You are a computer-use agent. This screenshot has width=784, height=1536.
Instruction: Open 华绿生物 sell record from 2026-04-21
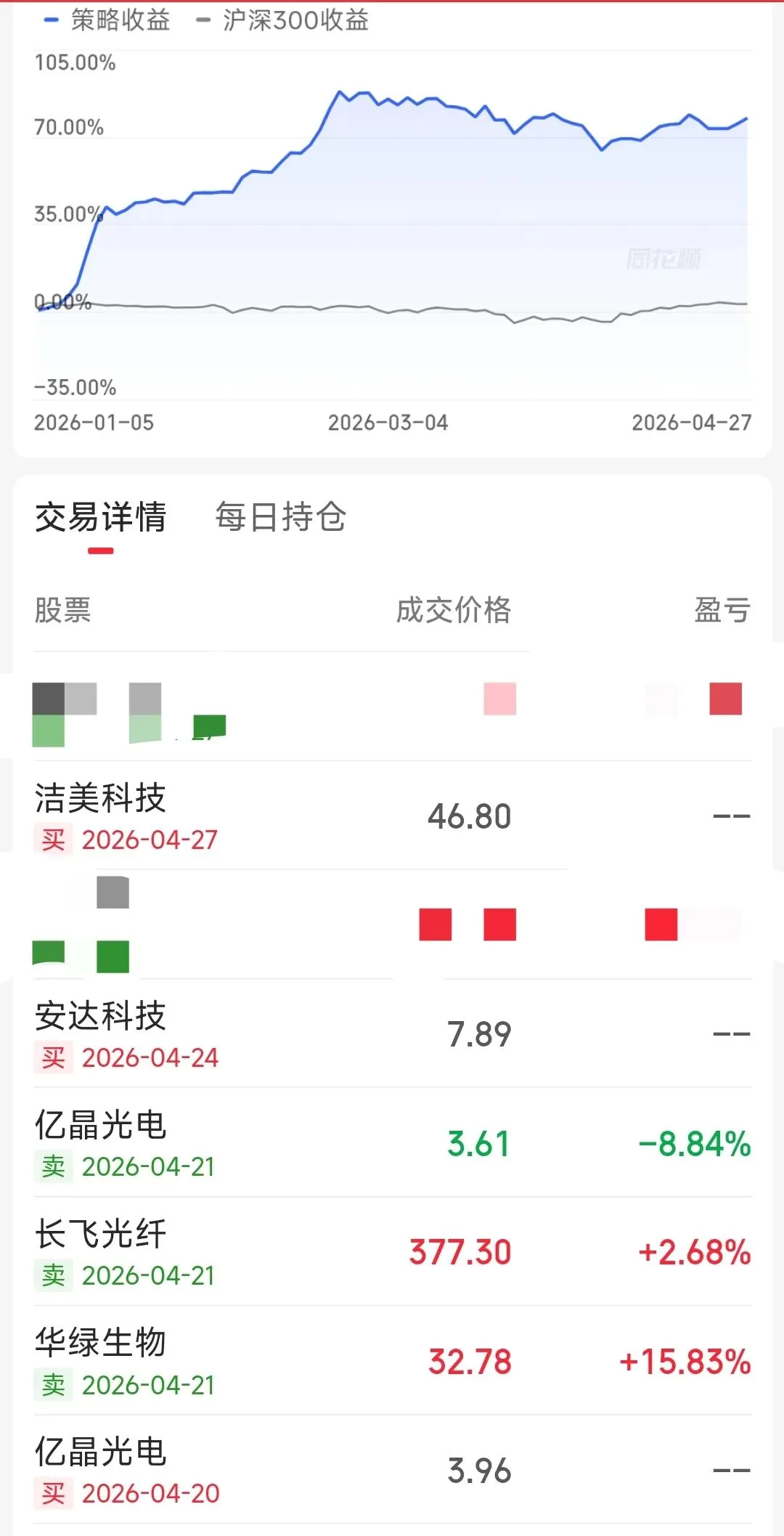392,1361
